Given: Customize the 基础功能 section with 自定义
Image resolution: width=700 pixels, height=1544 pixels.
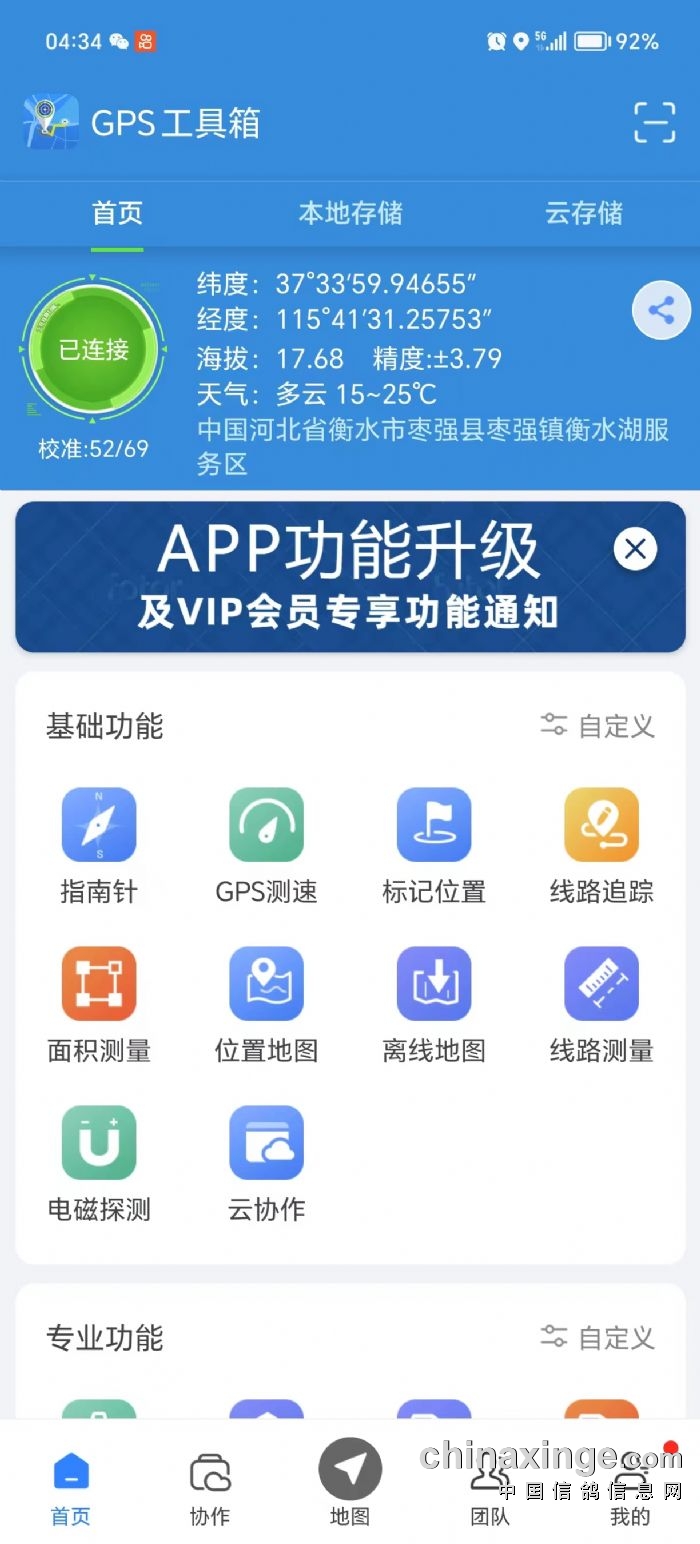Looking at the screenshot, I should click(597, 726).
